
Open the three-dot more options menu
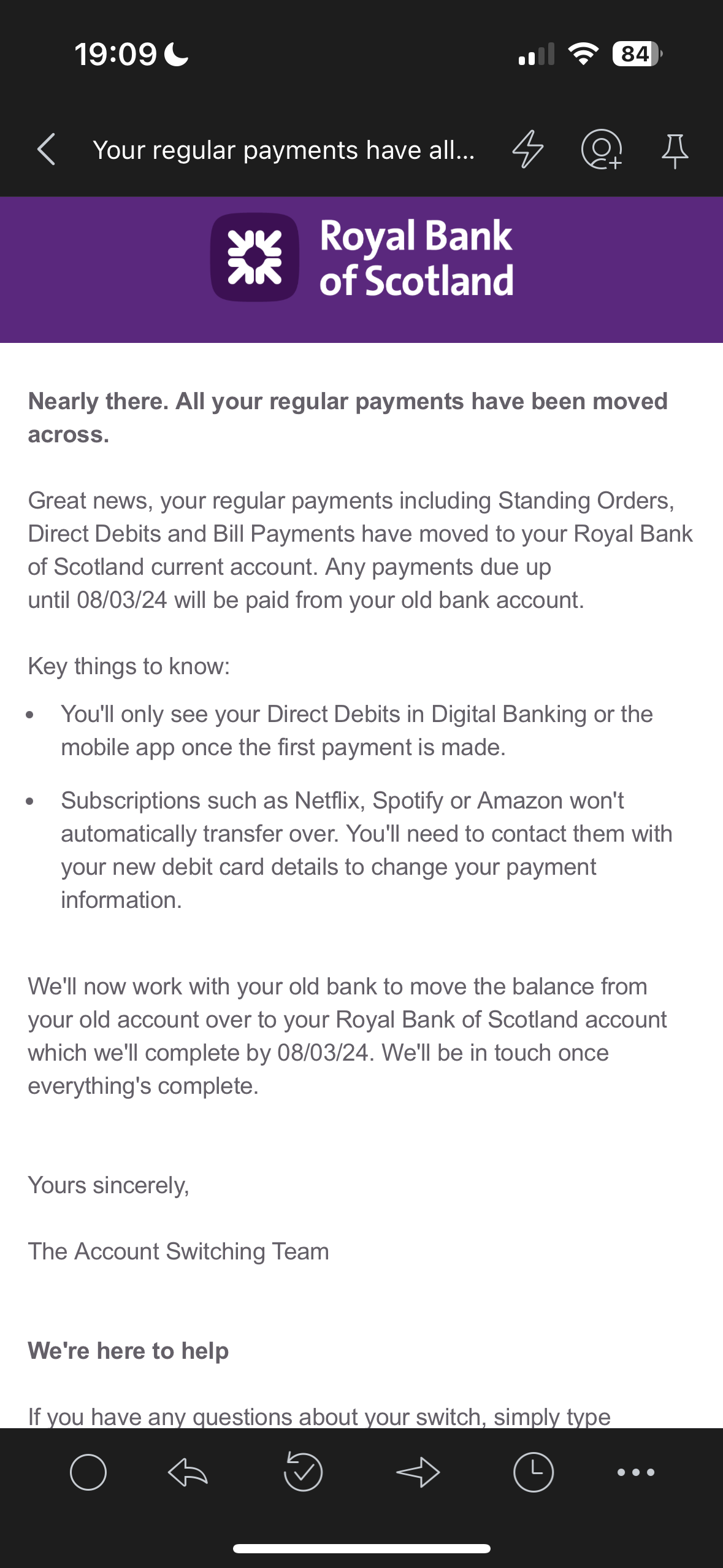pyautogui.click(x=636, y=1472)
